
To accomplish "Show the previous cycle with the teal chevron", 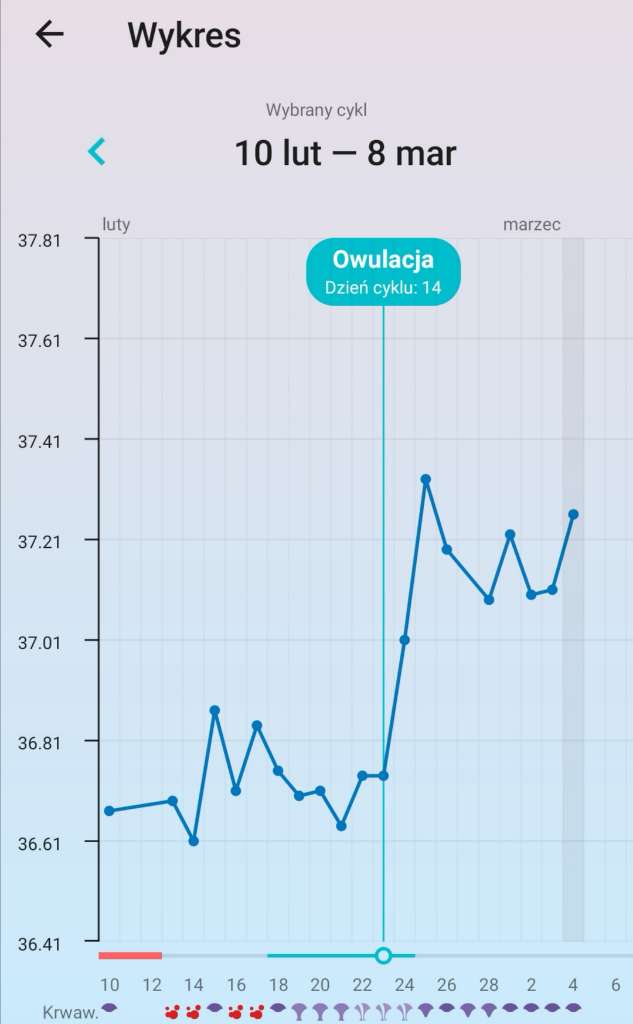I will click(97, 152).
